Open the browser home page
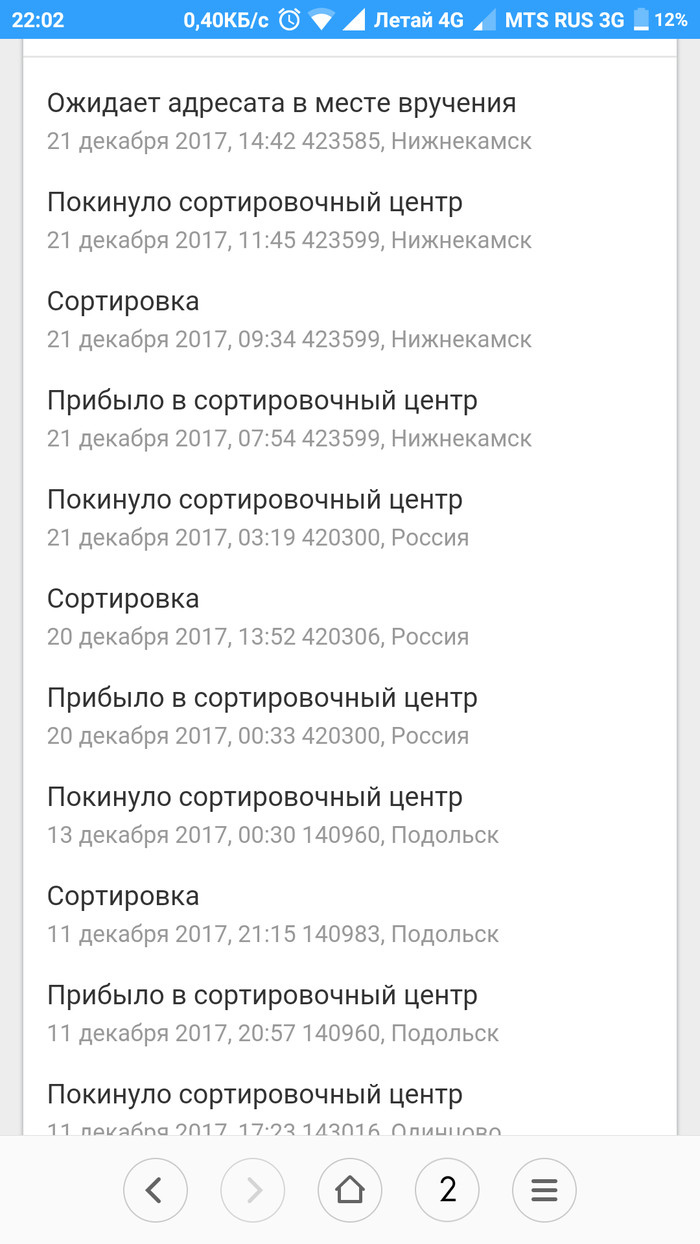 coord(349,1189)
